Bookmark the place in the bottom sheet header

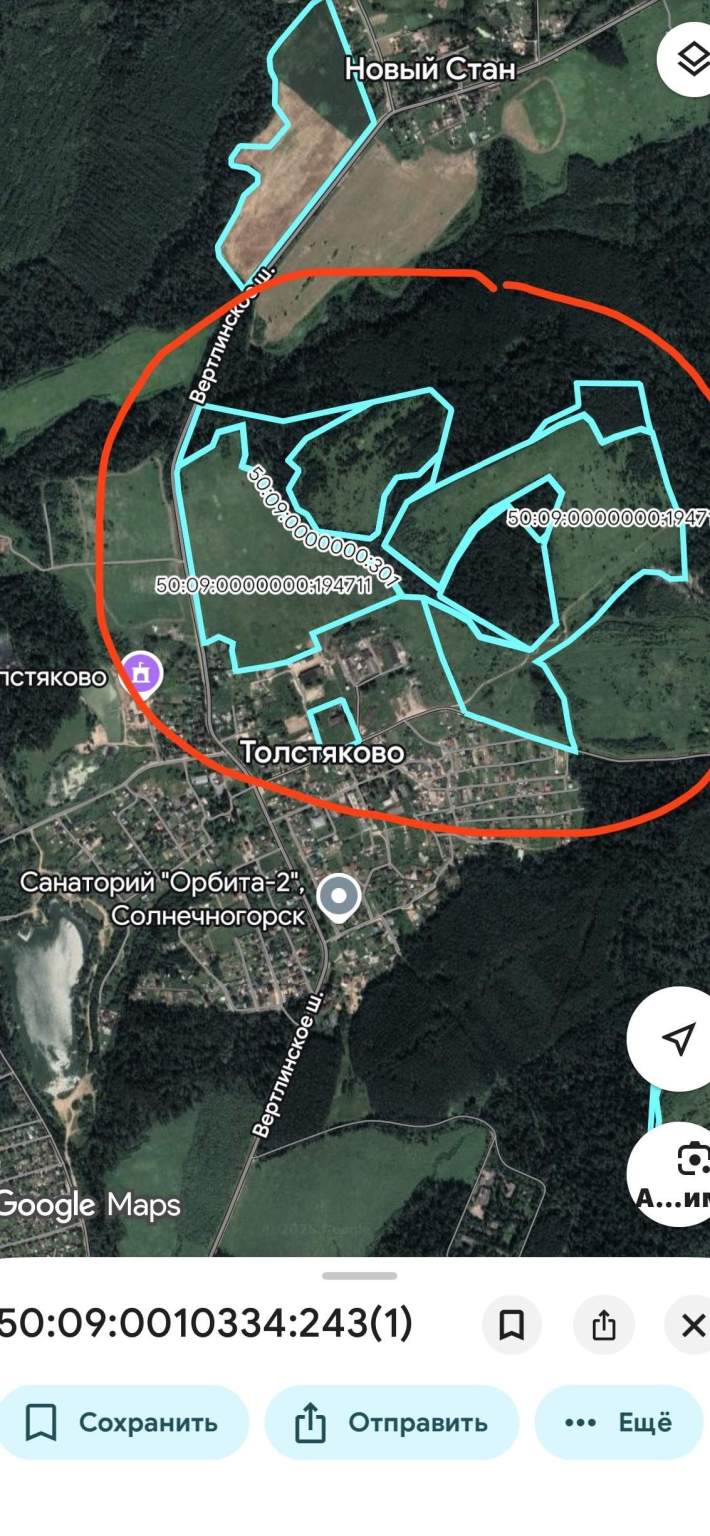point(511,1325)
